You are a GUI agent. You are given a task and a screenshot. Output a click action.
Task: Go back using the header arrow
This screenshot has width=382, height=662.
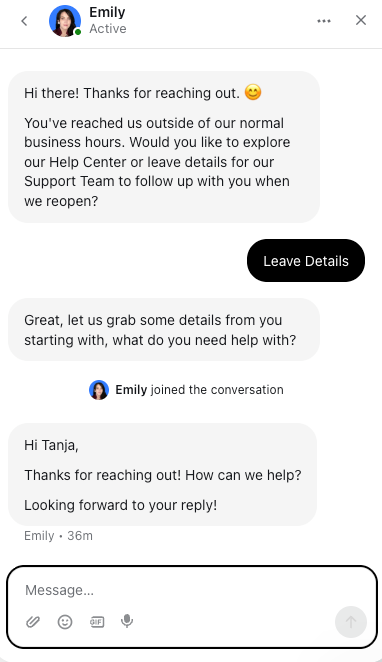(x=24, y=21)
